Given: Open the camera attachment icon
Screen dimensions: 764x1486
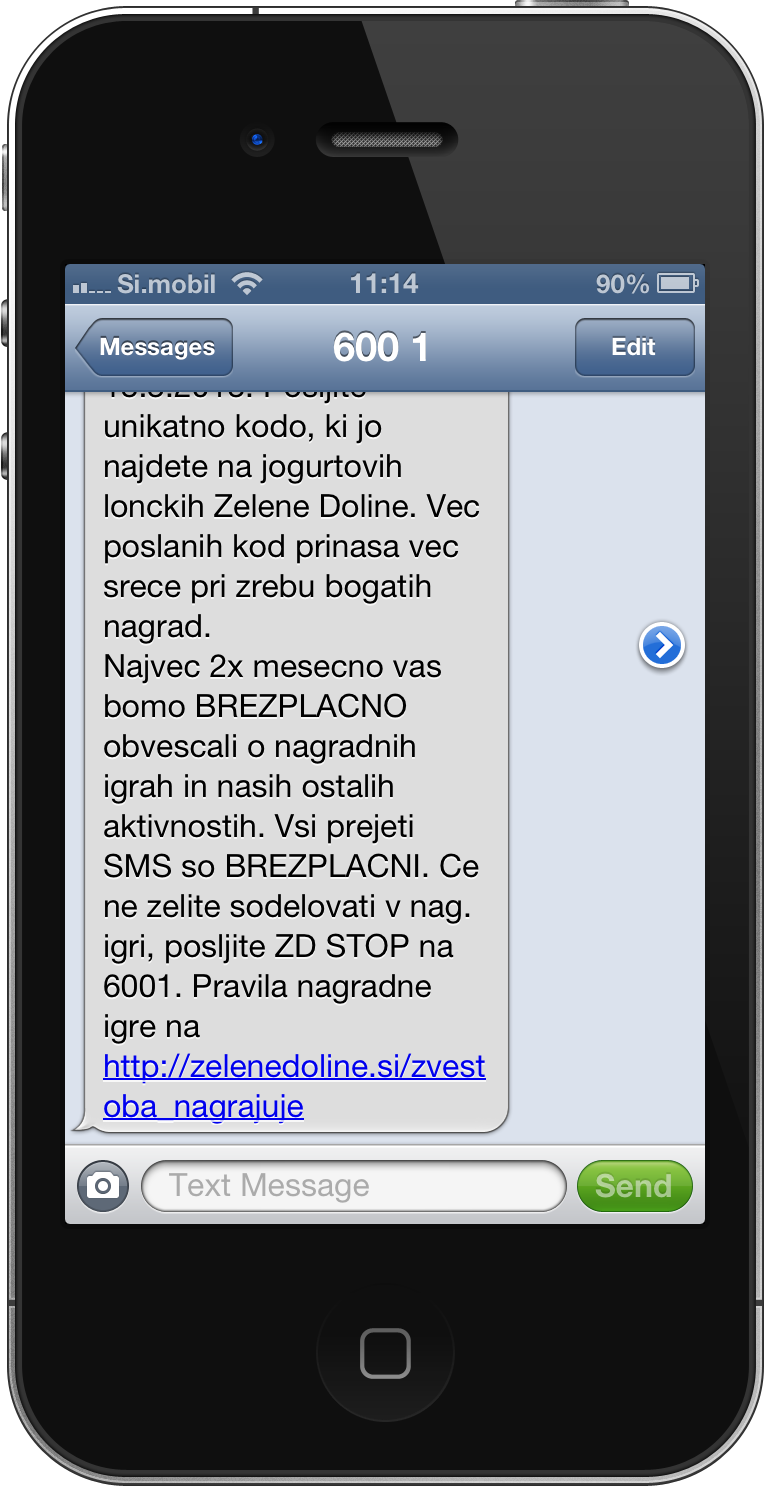Looking at the screenshot, I should (x=103, y=1186).
